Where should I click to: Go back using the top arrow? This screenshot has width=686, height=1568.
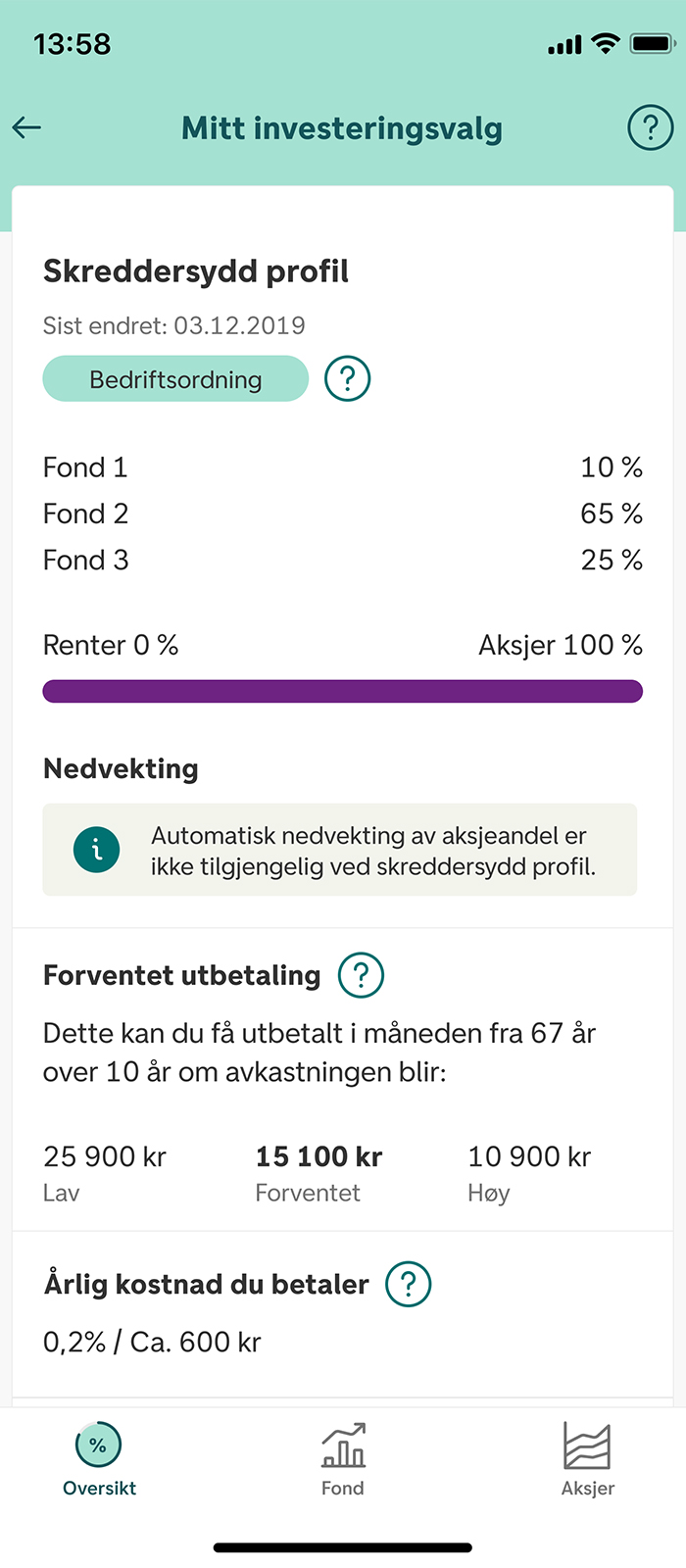click(x=26, y=127)
